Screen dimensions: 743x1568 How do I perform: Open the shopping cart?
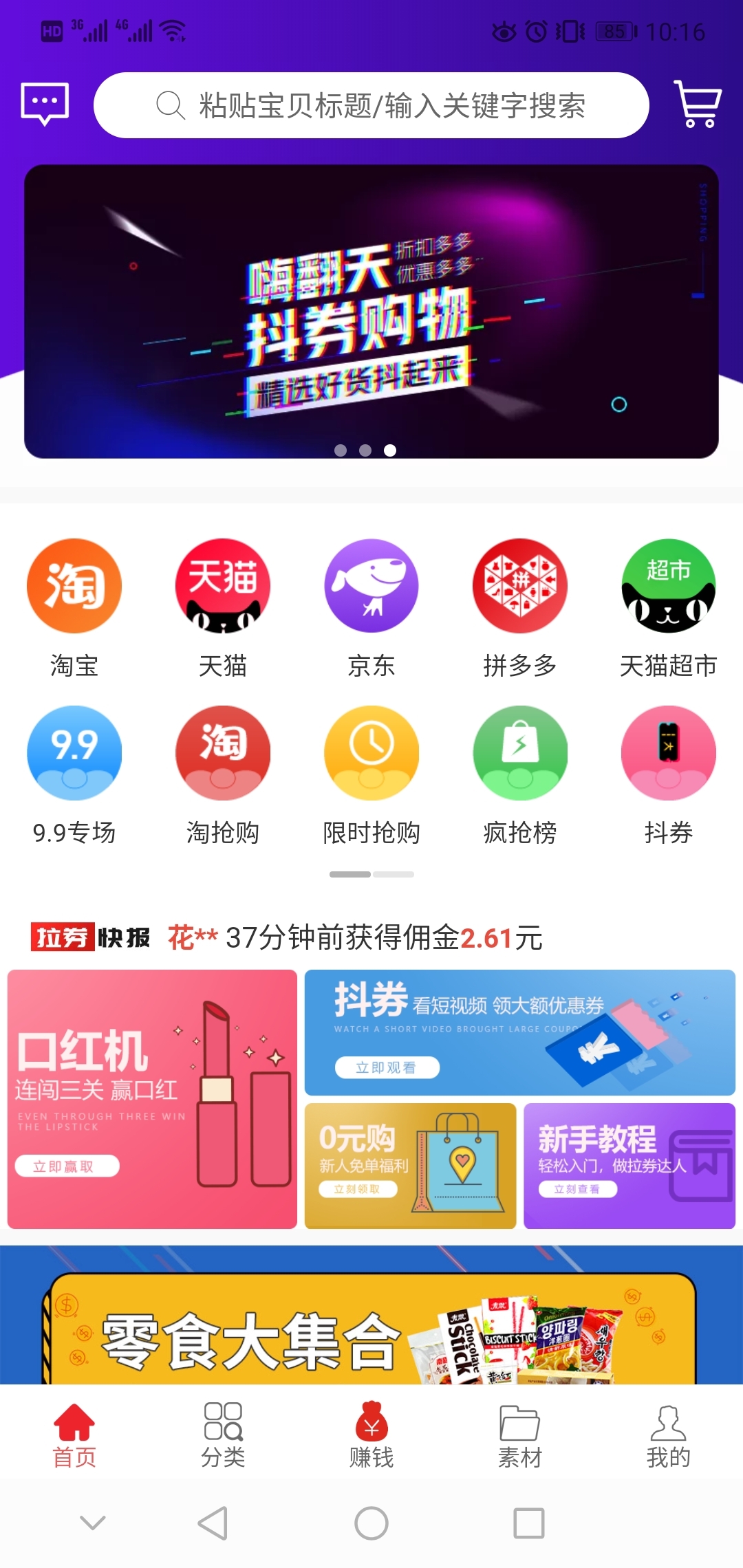tap(698, 104)
